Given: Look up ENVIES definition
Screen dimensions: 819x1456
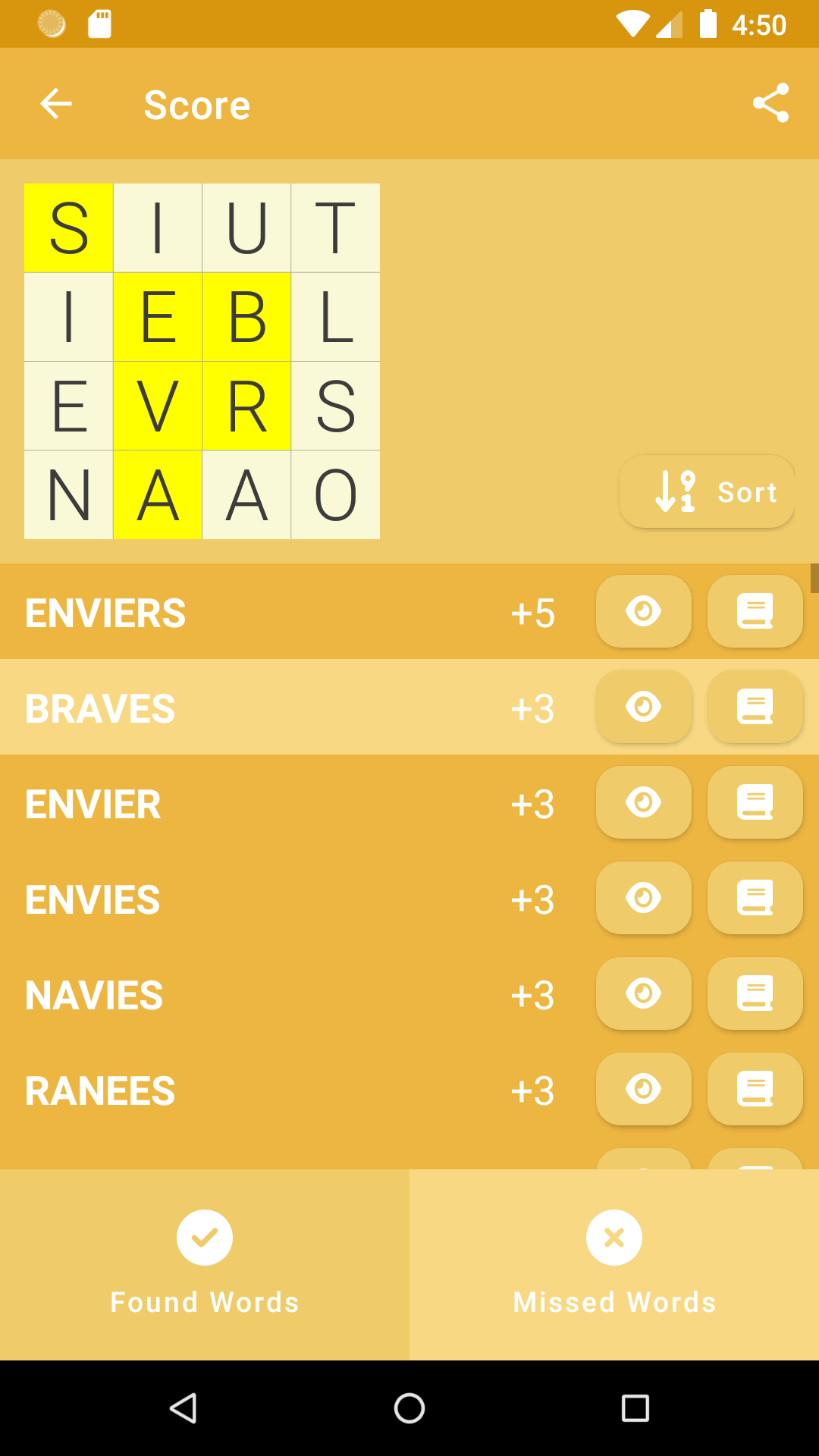Looking at the screenshot, I should 755,898.
